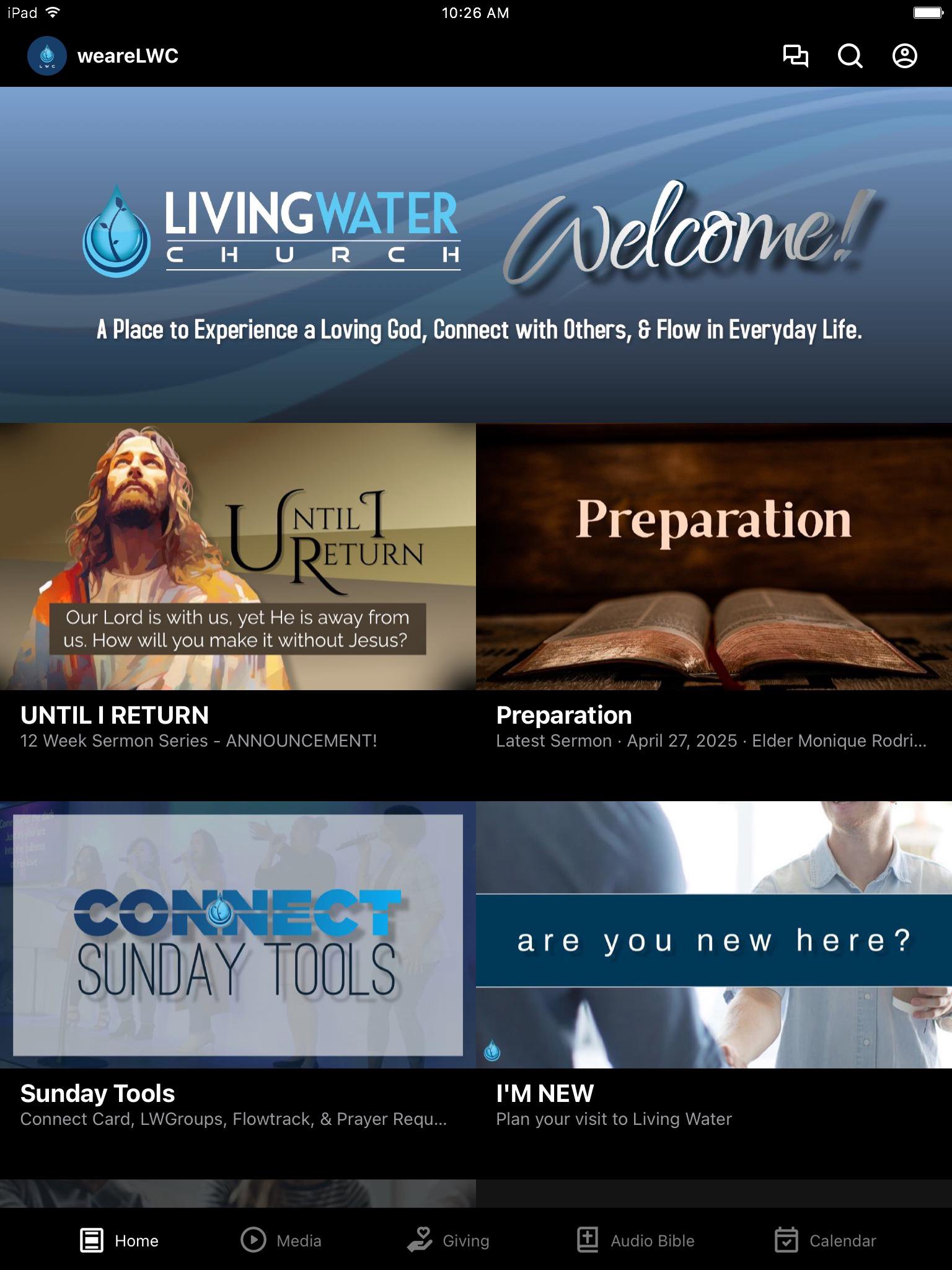Go to the Giving tab
Viewport: 952px width, 1270px height.
[449, 1240]
